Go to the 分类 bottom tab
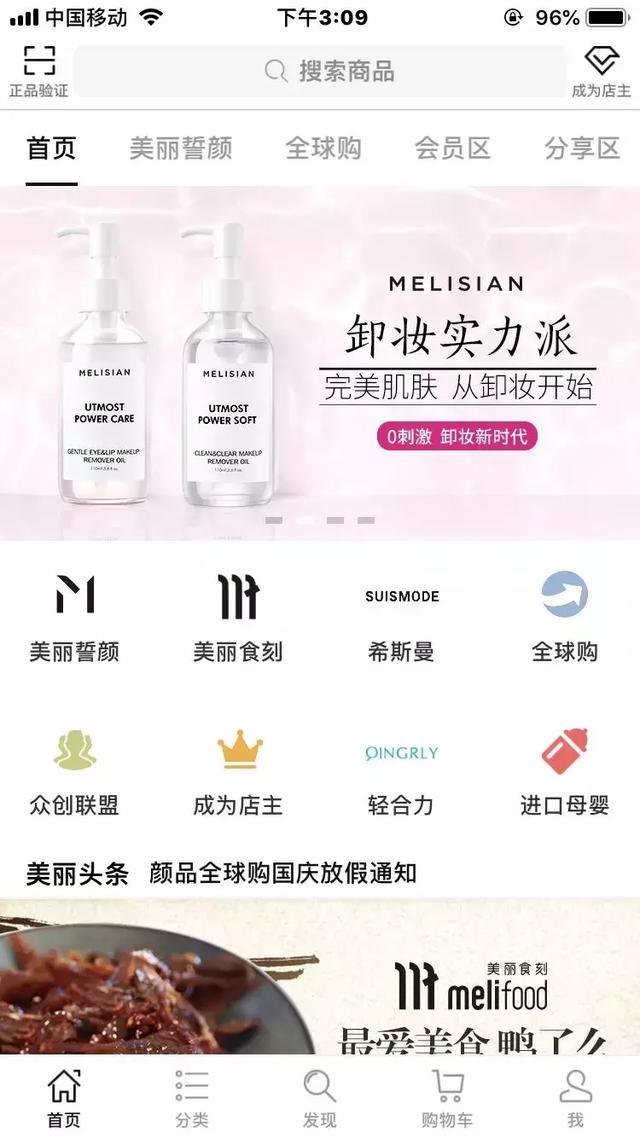This screenshot has width=640, height=1138. [192, 1098]
